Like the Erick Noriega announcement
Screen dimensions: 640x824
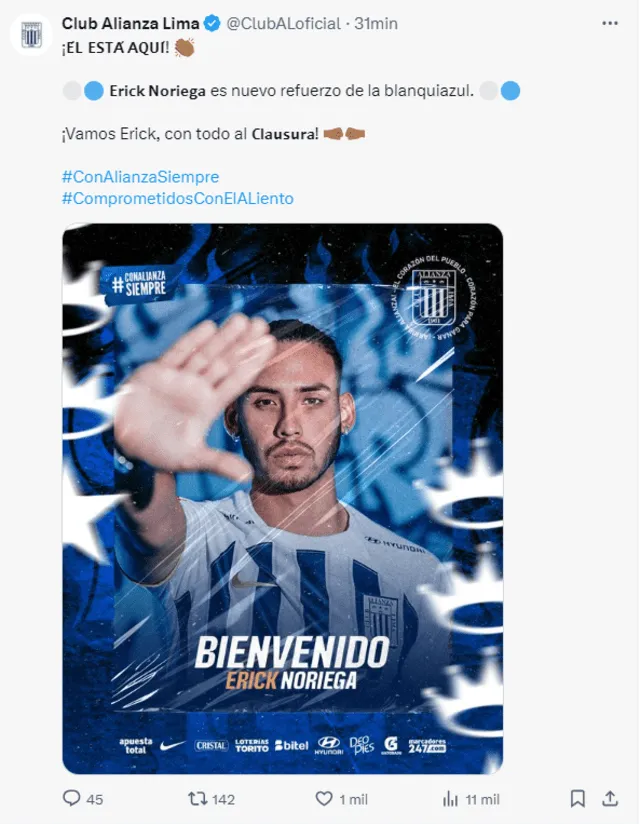click(x=324, y=798)
